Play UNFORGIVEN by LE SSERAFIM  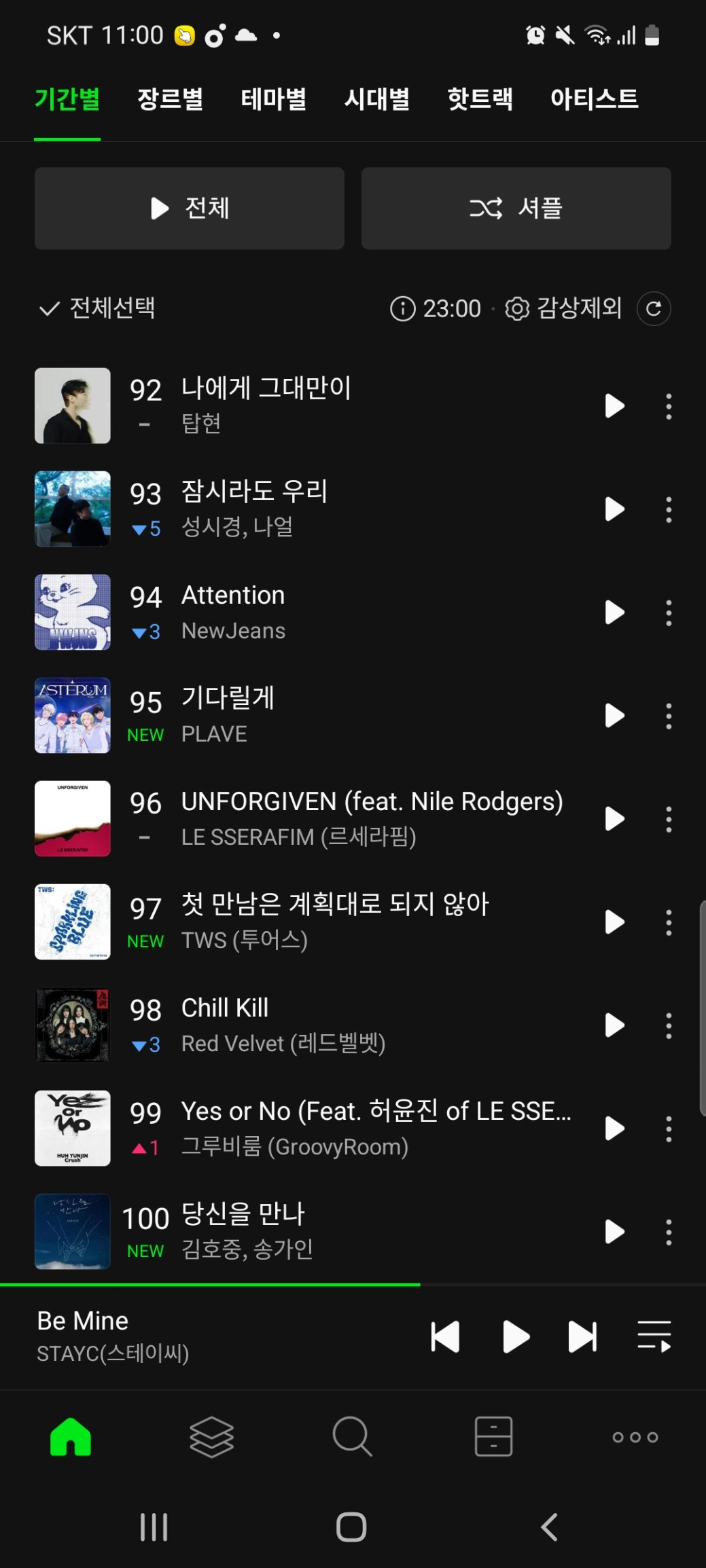[x=614, y=819]
